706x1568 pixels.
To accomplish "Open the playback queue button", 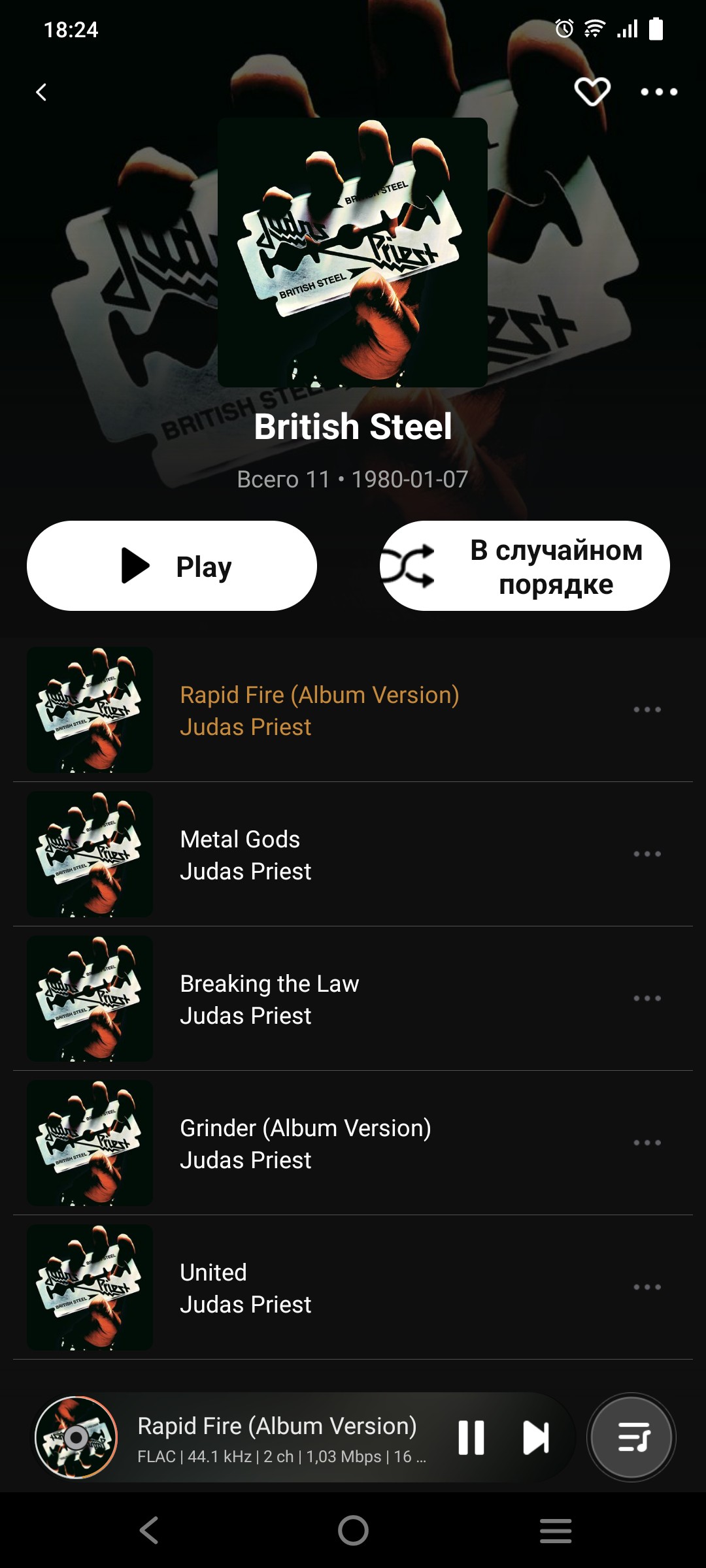I will pos(631,1437).
